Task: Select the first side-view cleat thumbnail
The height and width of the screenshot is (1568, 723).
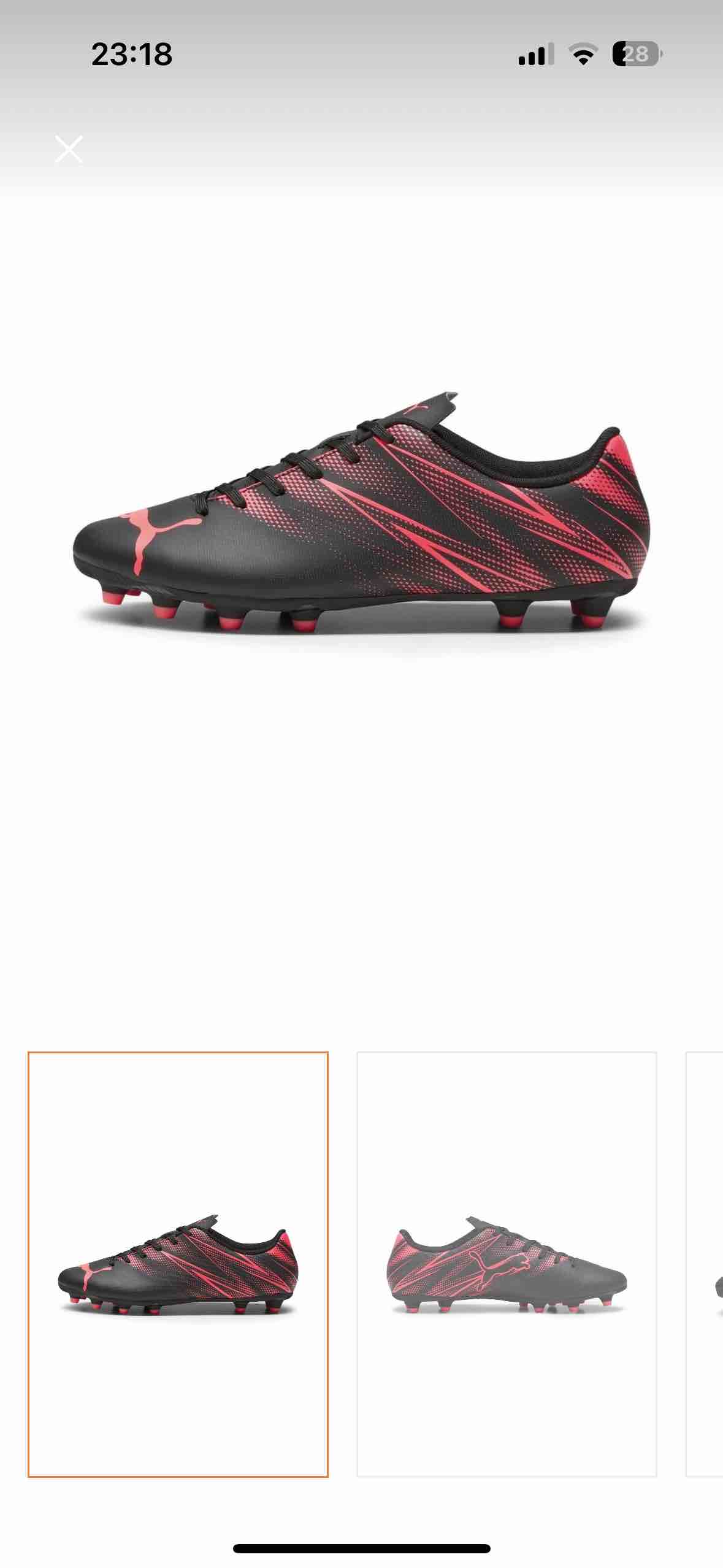Action: point(178,1264)
